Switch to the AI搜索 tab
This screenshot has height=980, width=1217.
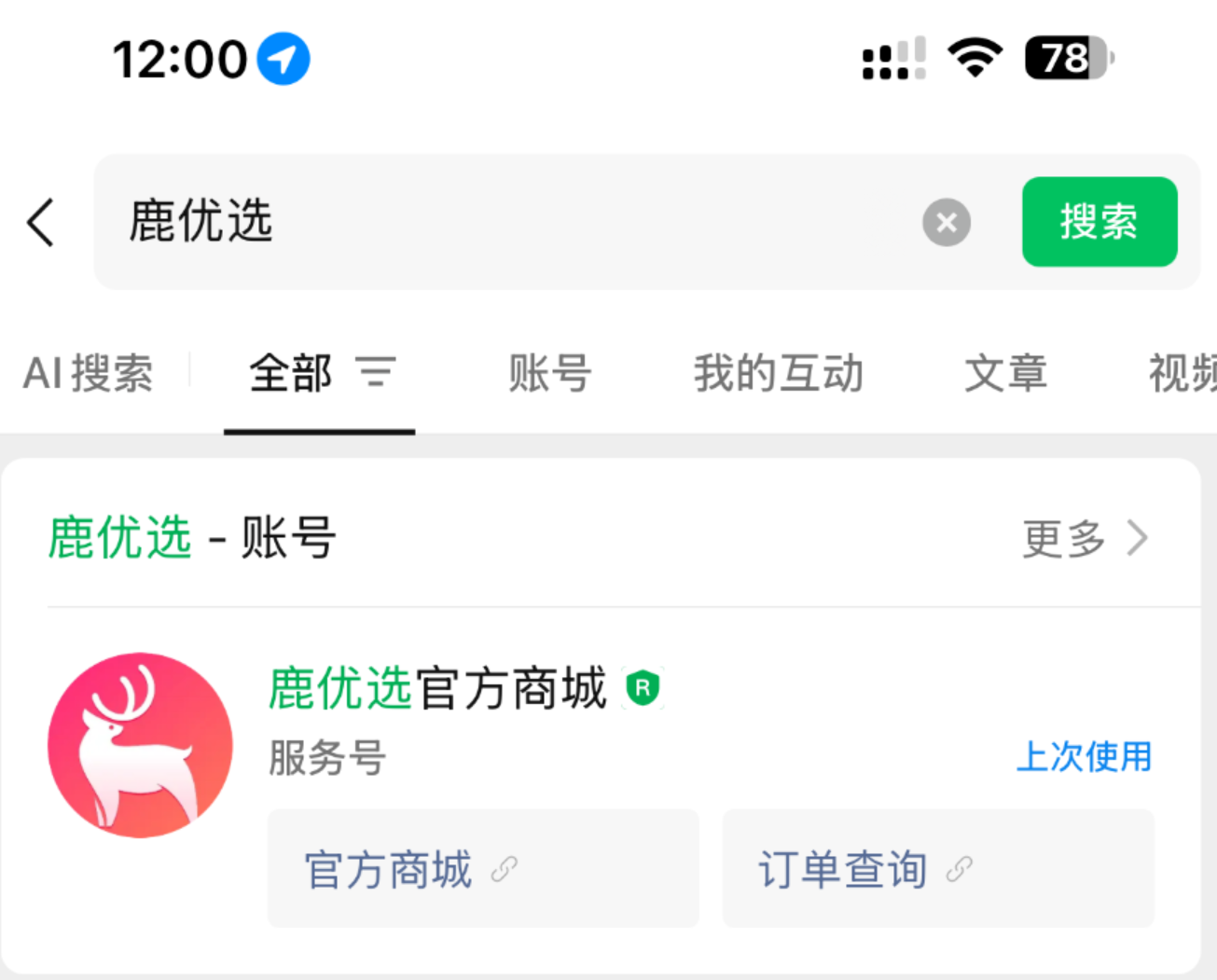[88, 374]
